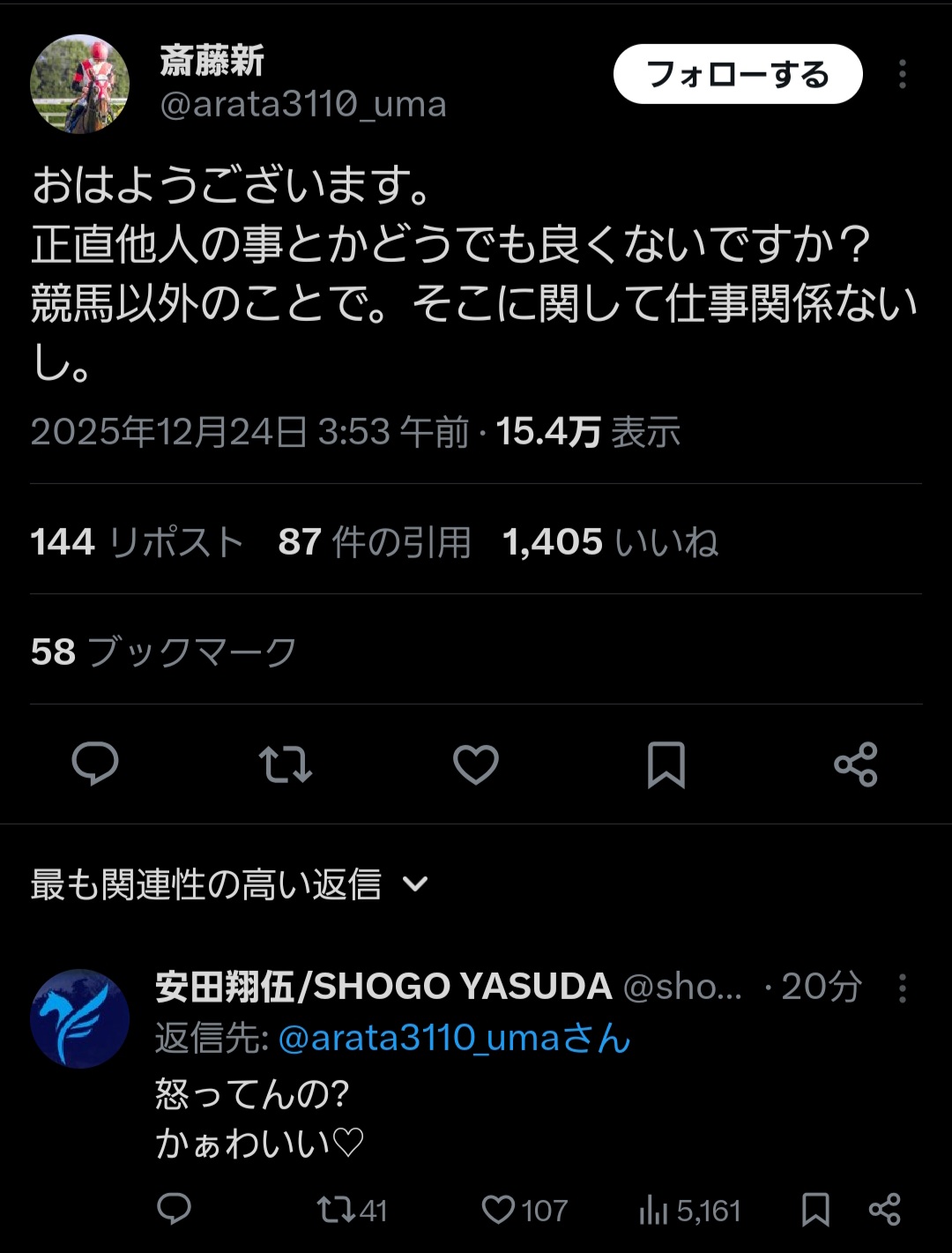This screenshot has width=952, height=1253.
Task: Bookmark 斎藤新's main post
Action: point(666,764)
